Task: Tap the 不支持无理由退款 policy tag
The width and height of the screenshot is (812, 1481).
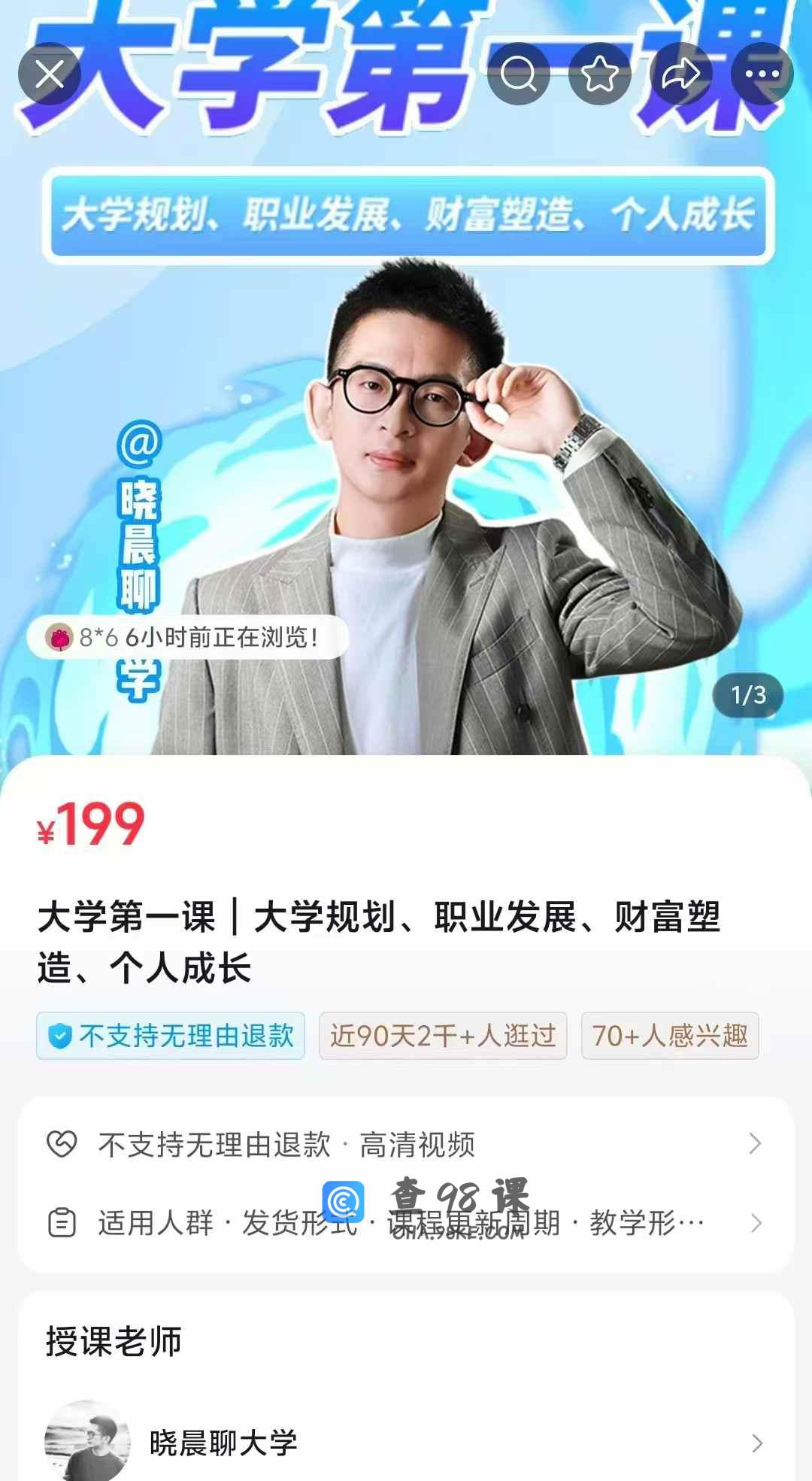Action: (x=171, y=1036)
